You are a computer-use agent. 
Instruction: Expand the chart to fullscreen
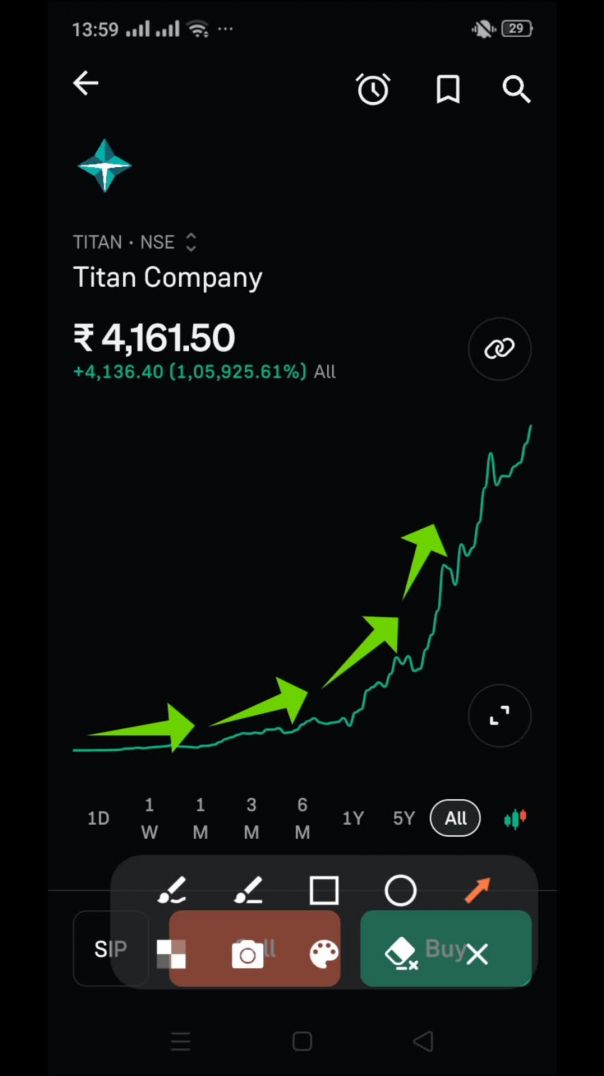point(499,716)
